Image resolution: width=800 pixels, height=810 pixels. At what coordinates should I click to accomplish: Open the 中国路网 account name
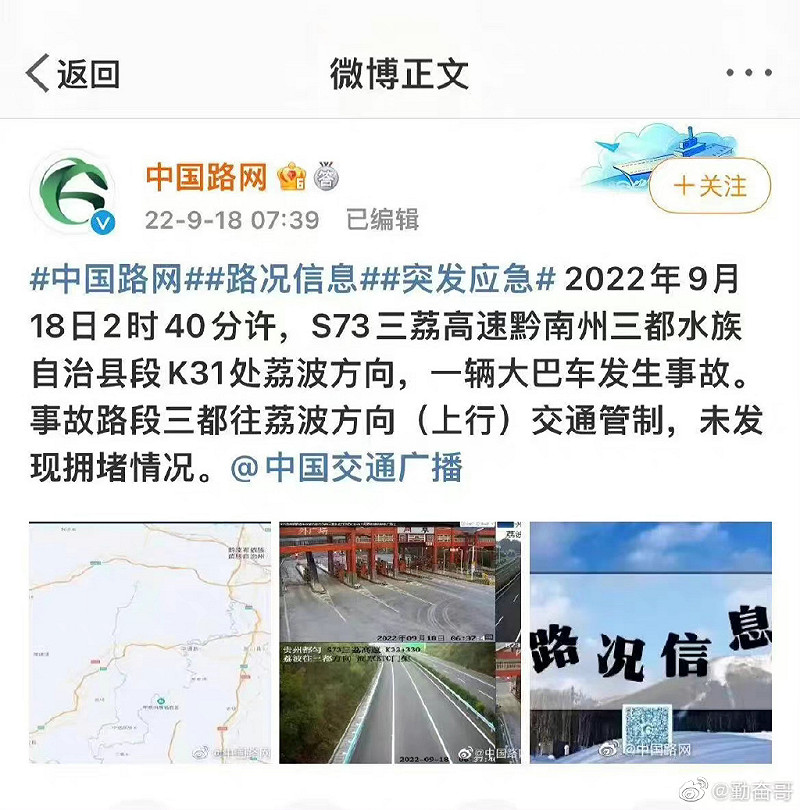(x=207, y=177)
